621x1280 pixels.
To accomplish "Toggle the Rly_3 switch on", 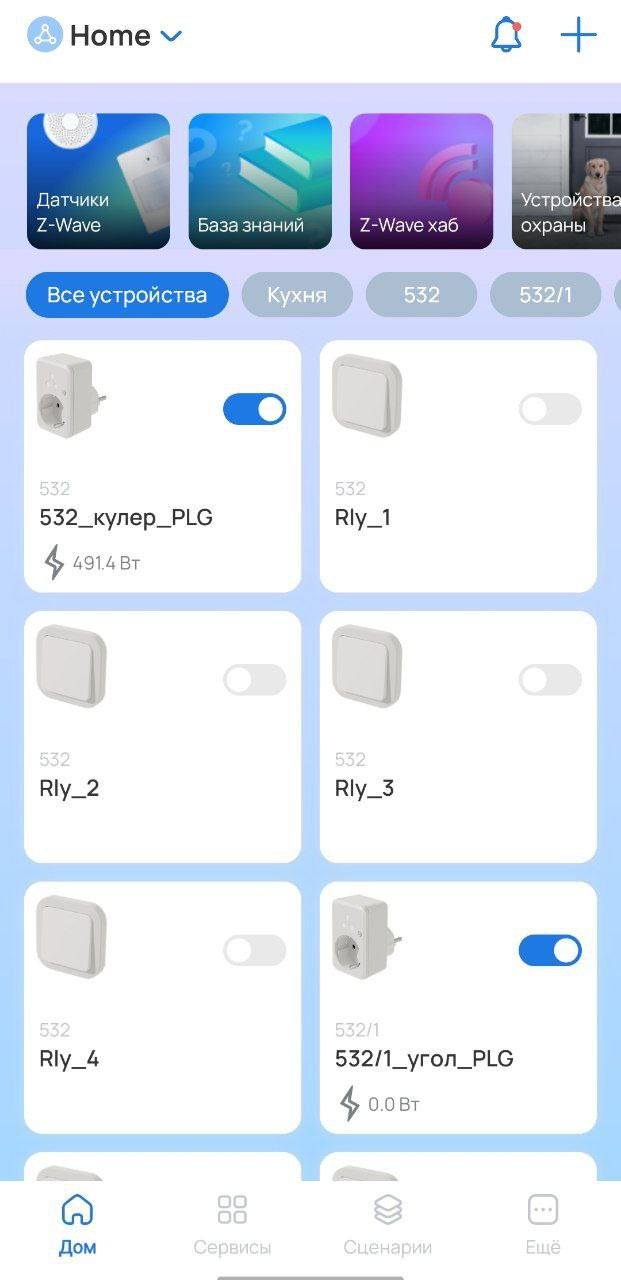I will coord(550,680).
